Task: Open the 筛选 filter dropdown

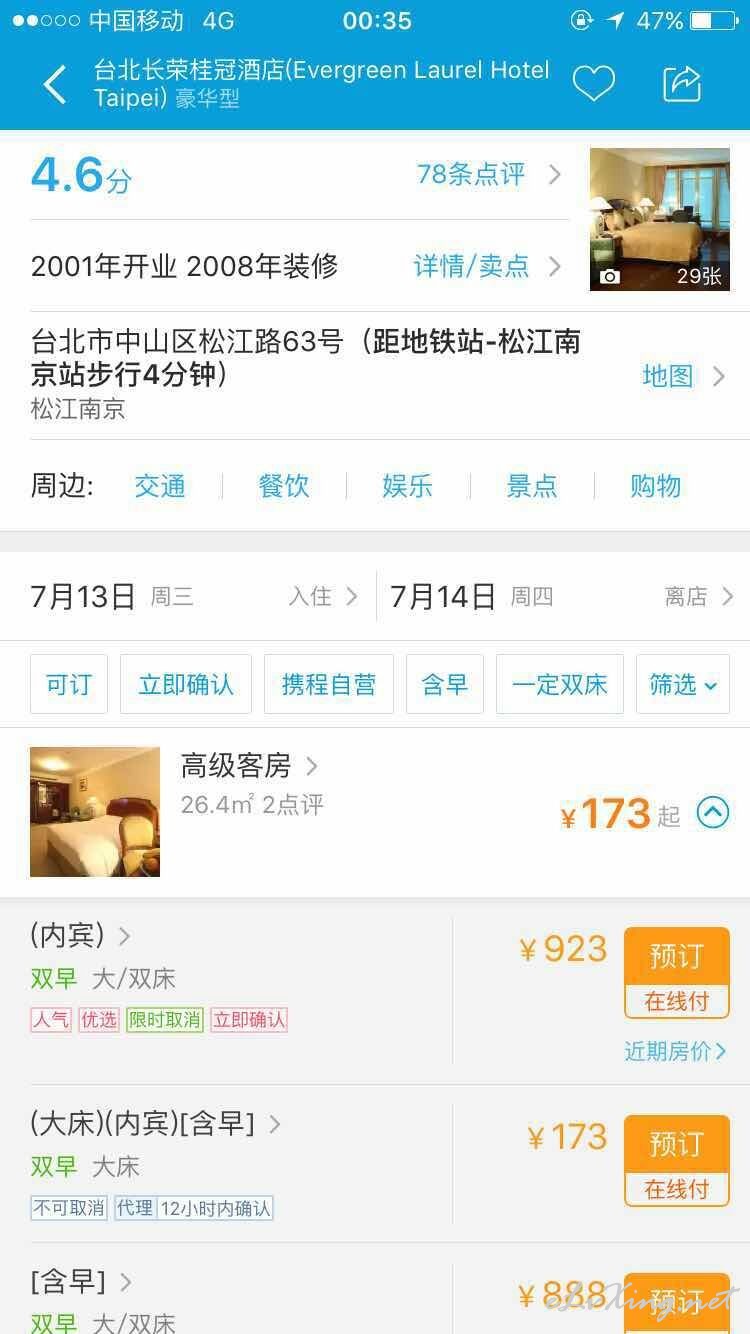Action: click(683, 684)
